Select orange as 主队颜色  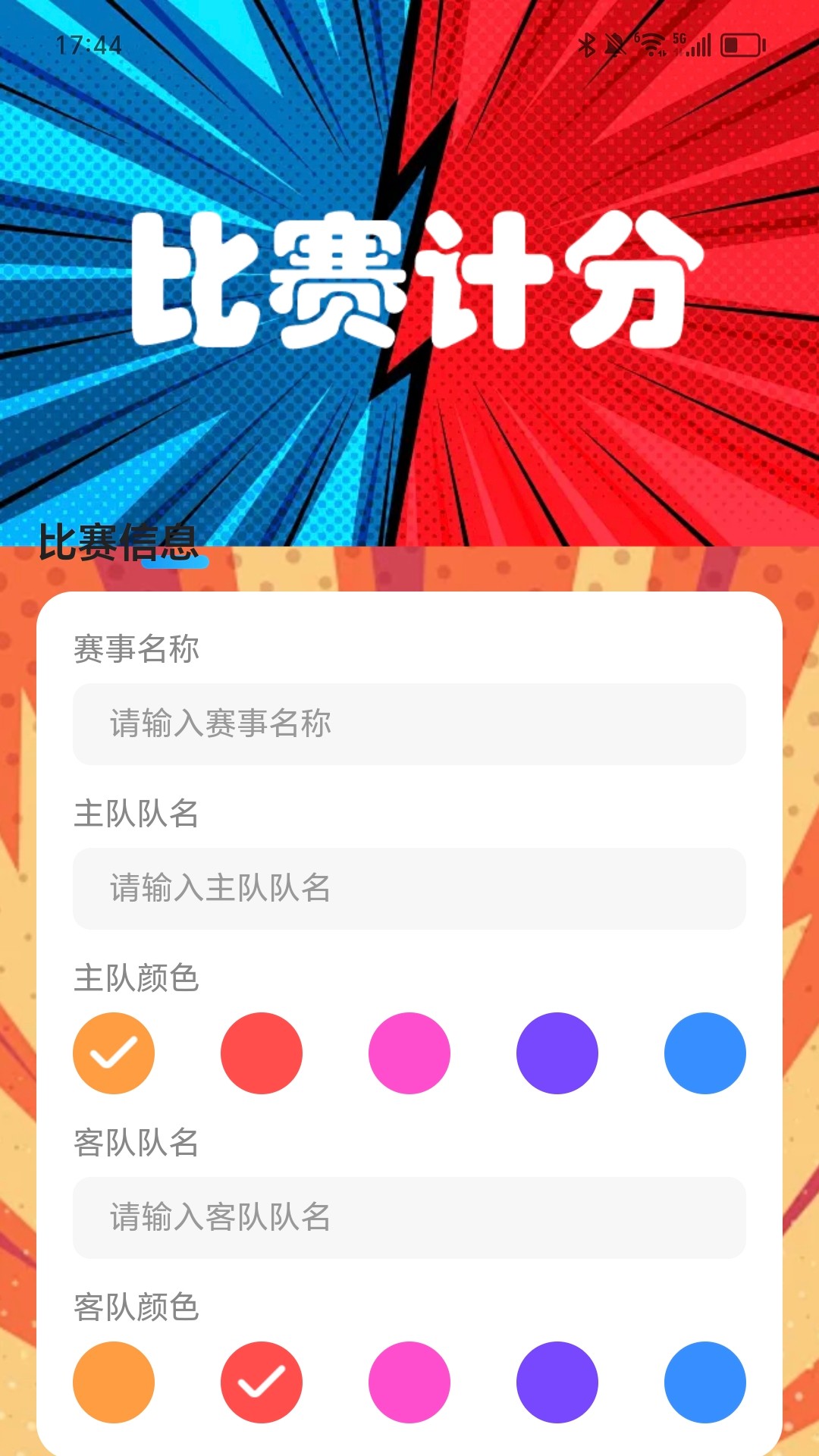[x=114, y=1053]
